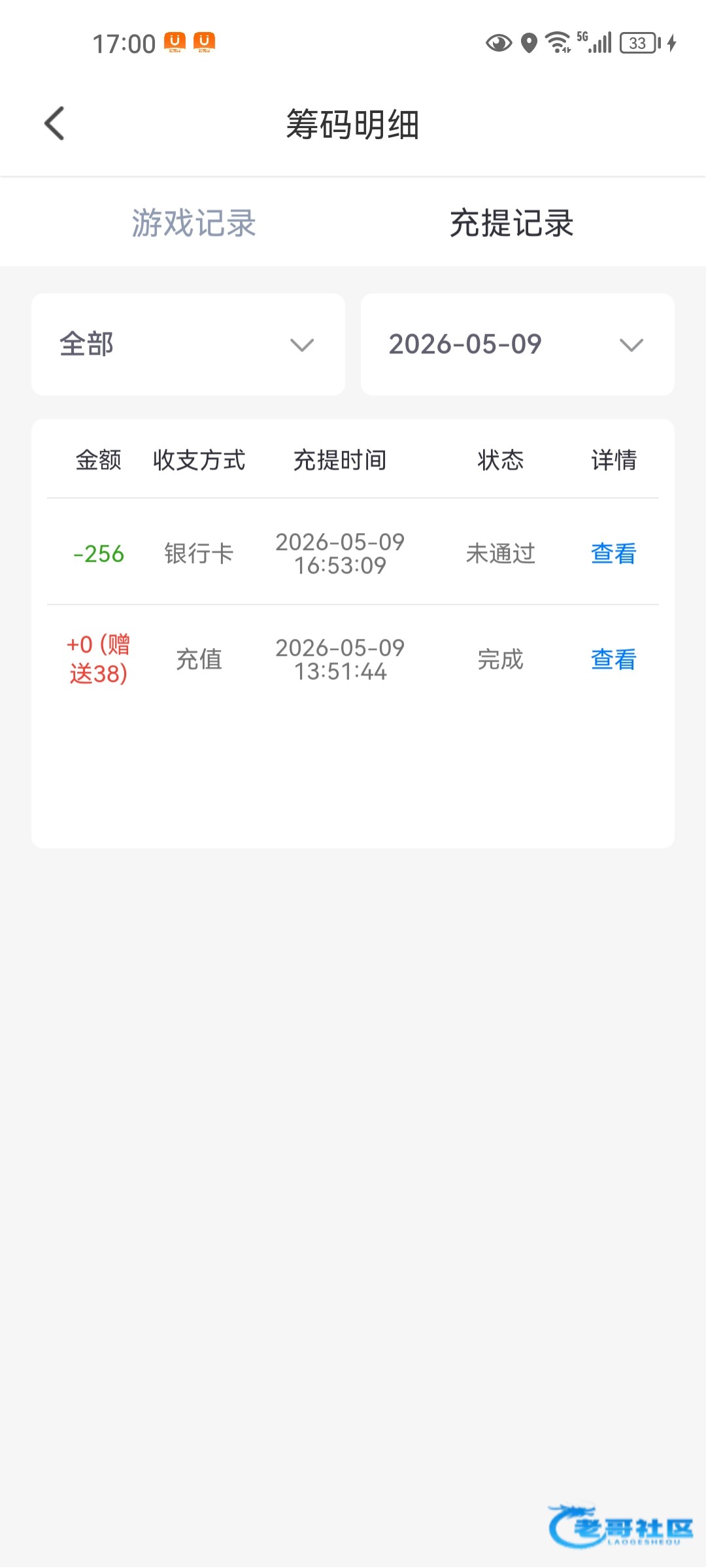Expand the 全部 type filter dropdown

[x=188, y=344]
